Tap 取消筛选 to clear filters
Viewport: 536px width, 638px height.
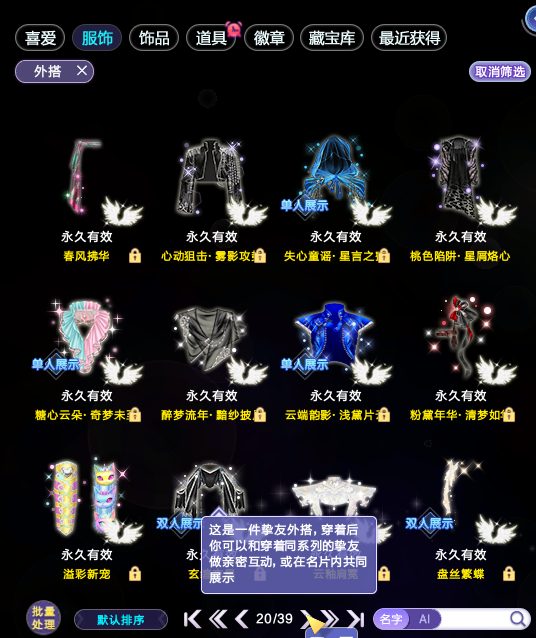pyautogui.click(x=500, y=72)
